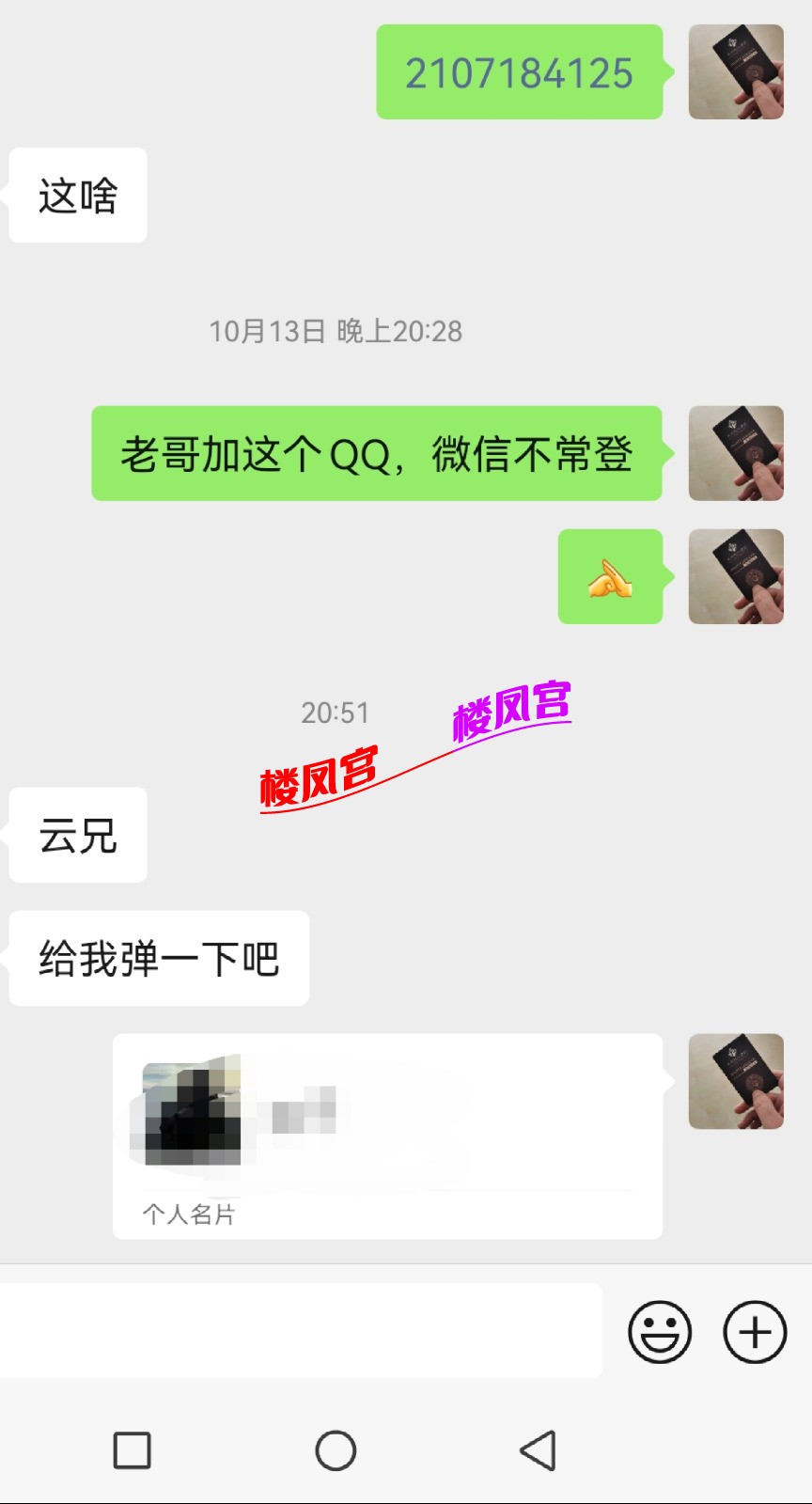This screenshot has width=812, height=1504.
Task: Tap the 这啥 message bubble
Action: pos(77,194)
